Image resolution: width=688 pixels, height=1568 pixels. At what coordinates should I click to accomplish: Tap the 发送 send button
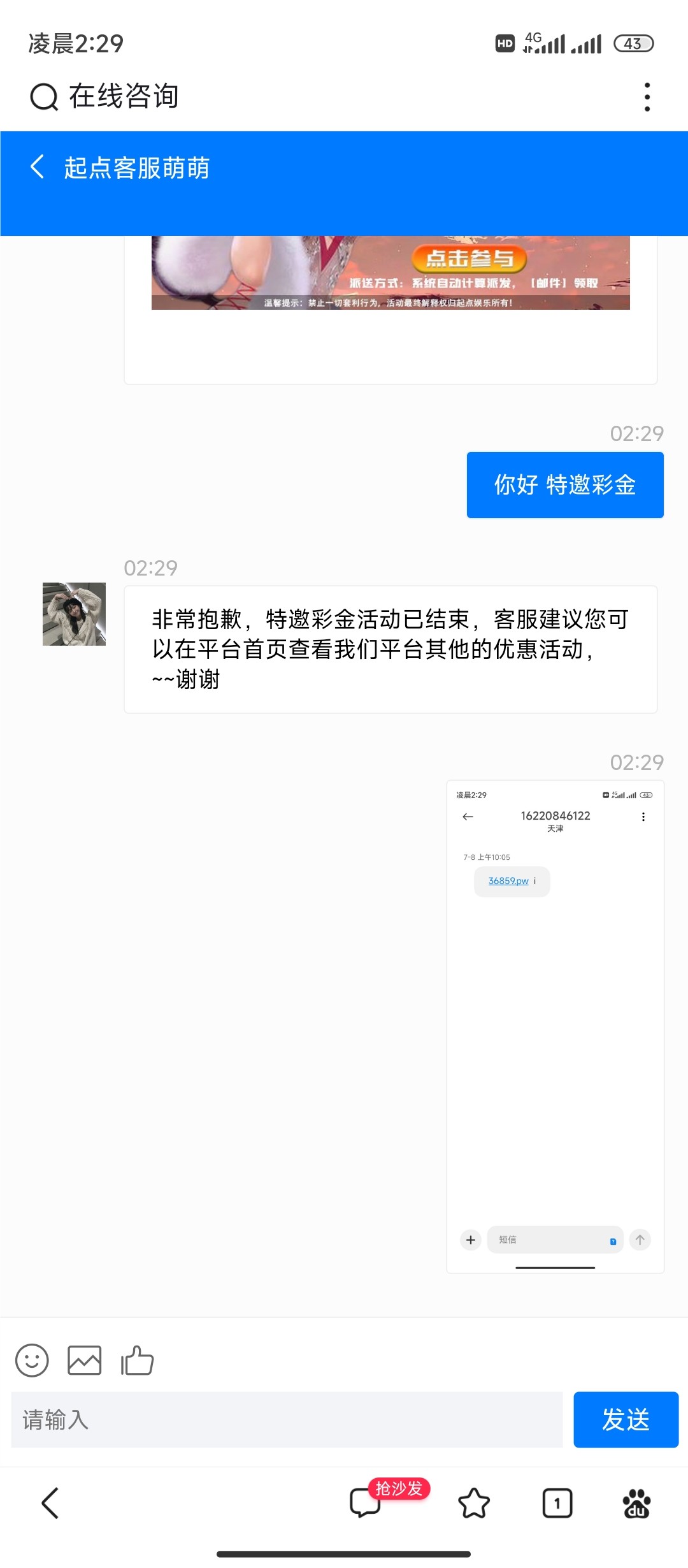(626, 1419)
